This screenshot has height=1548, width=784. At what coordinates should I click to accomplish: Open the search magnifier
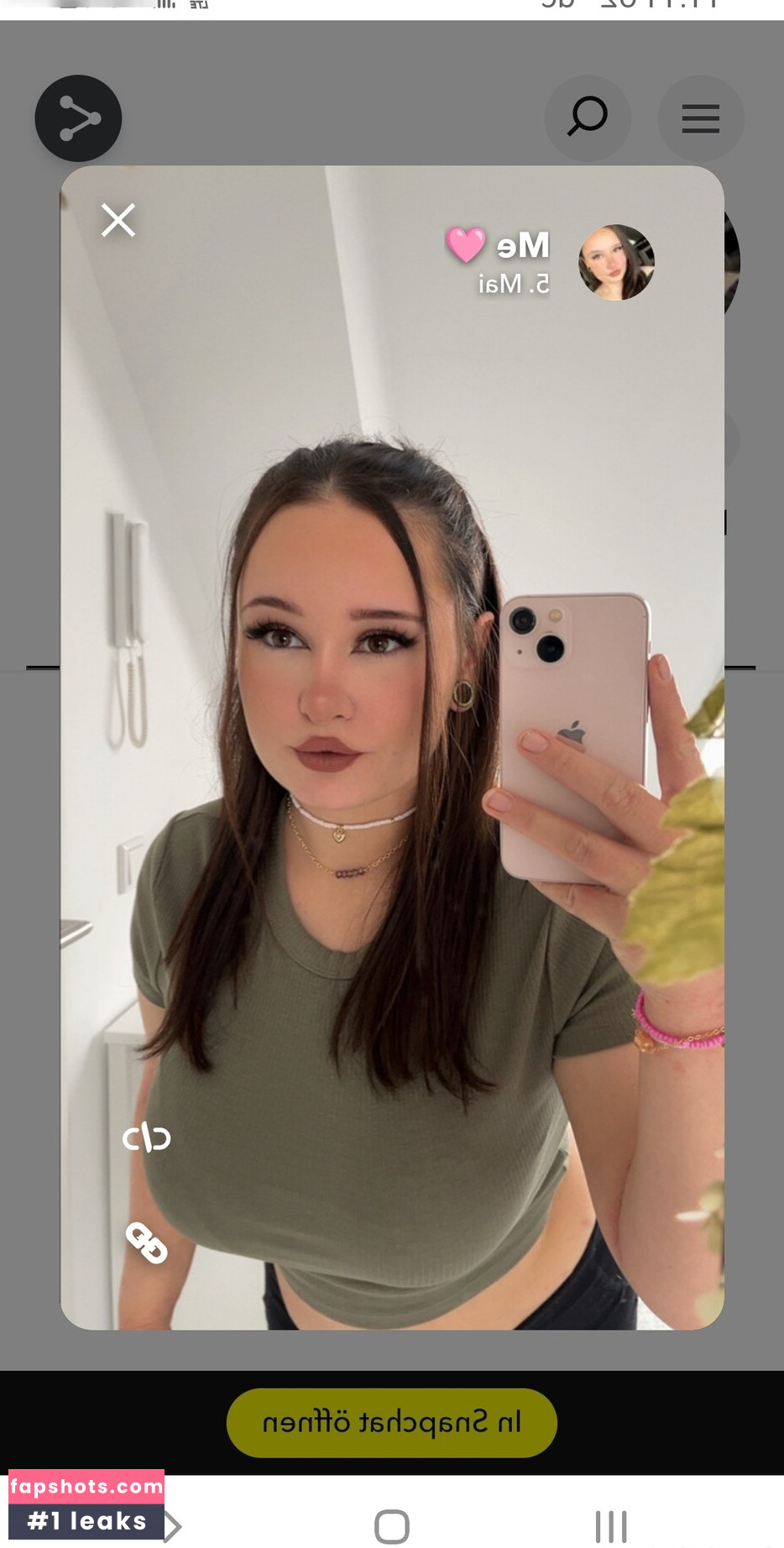pos(588,118)
